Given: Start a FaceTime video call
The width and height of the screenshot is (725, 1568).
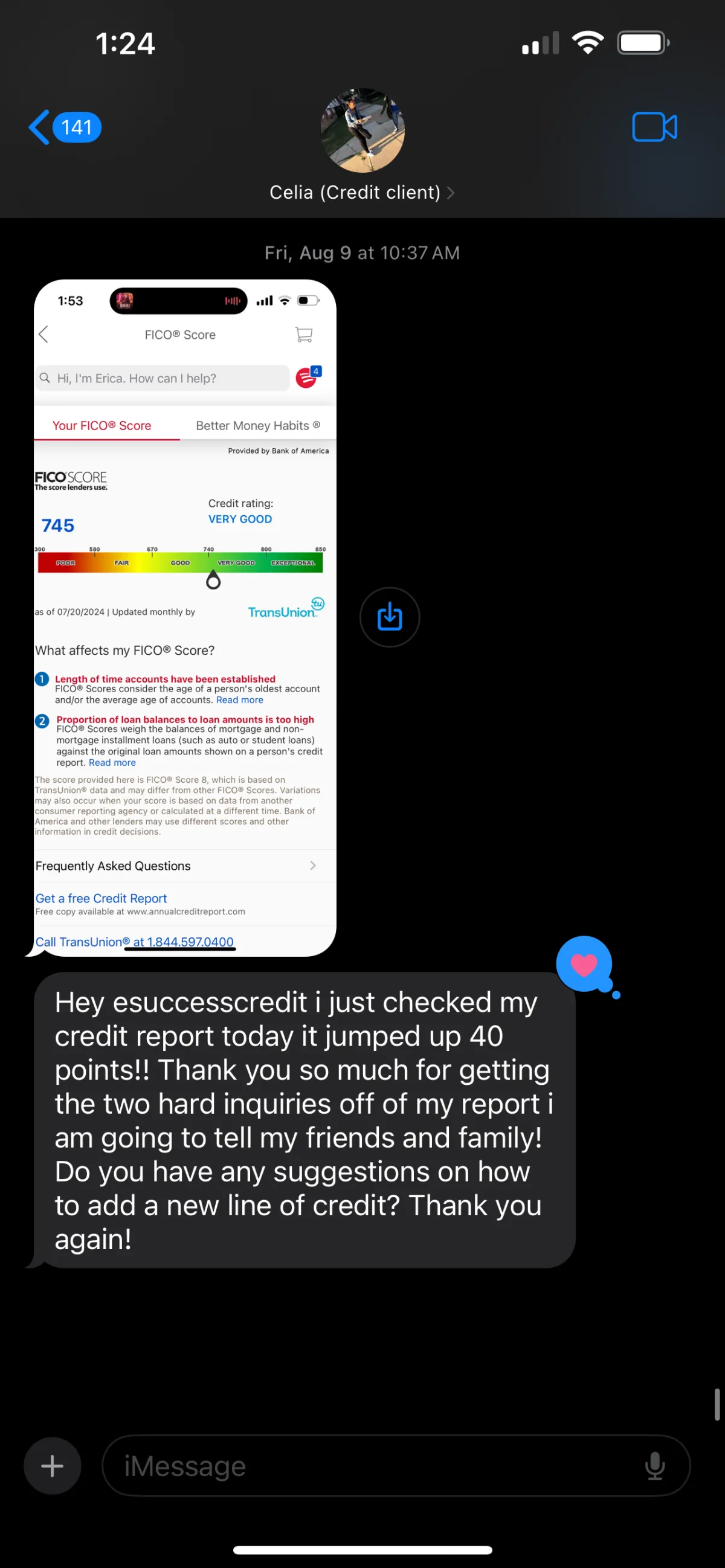Looking at the screenshot, I should click(654, 127).
